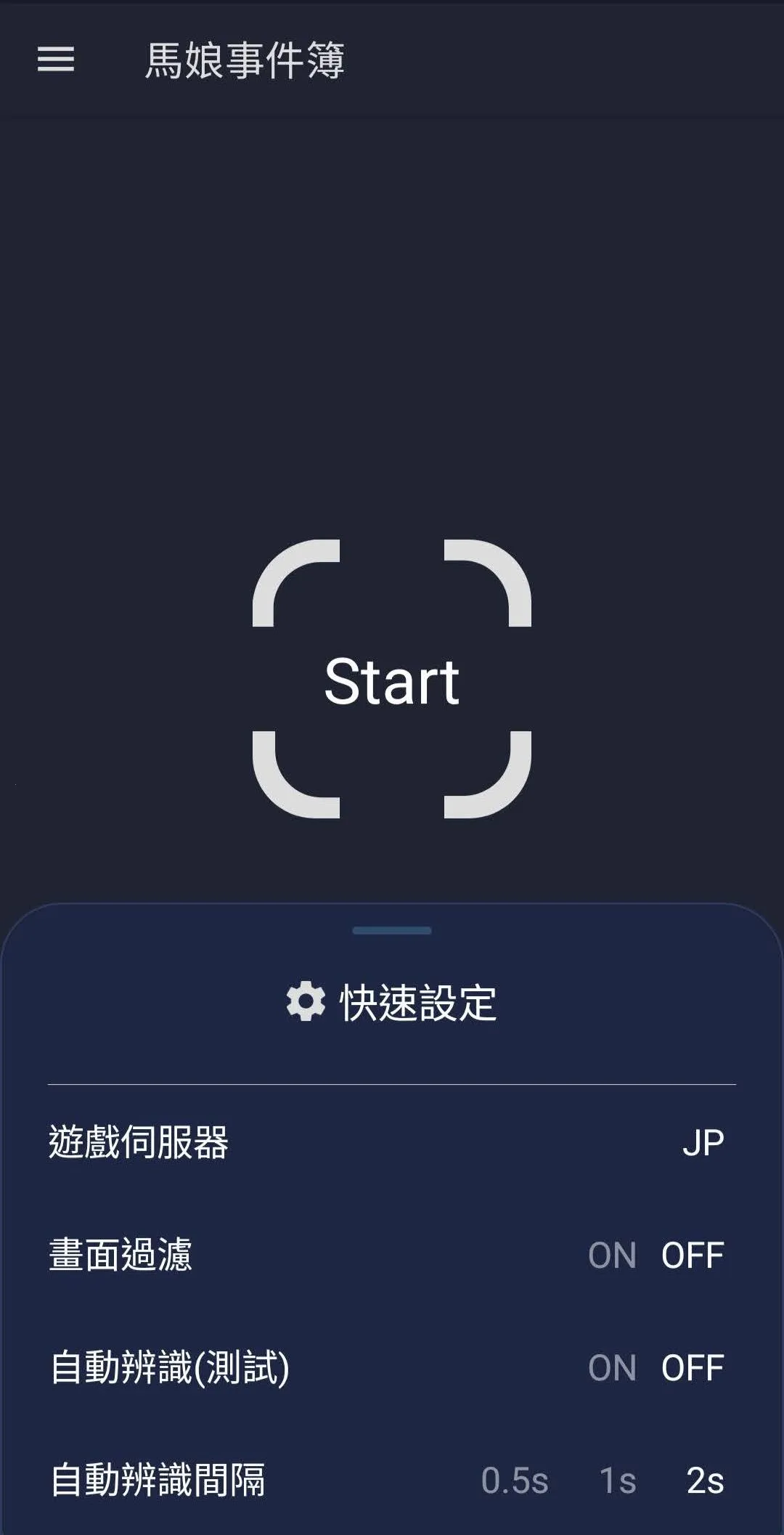This screenshot has height=1535, width=784.
Task: Turn OFF 自動辨識(測試)
Action: point(690,1368)
